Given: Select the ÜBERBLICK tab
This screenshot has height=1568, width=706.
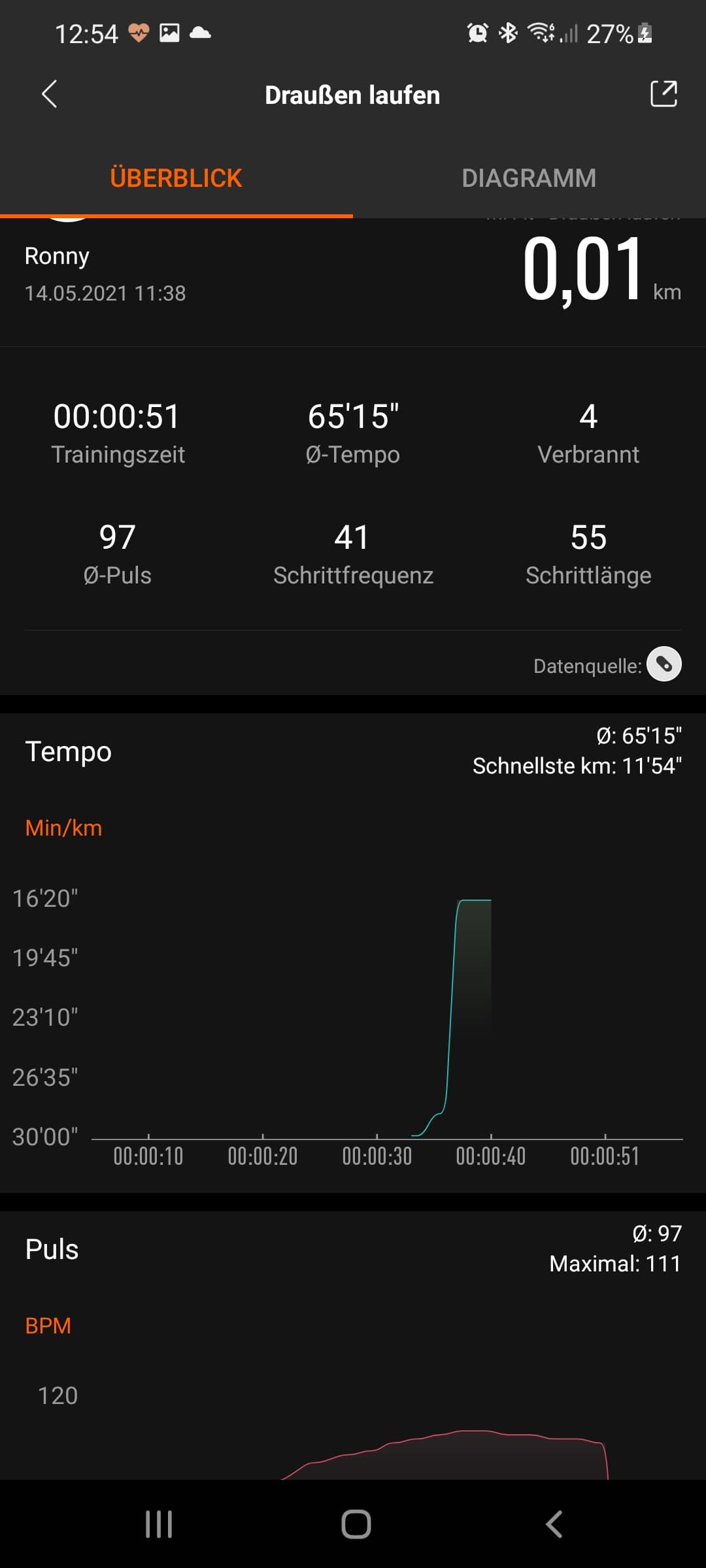Looking at the screenshot, I should pyautogui.click(x=176, y=178).
